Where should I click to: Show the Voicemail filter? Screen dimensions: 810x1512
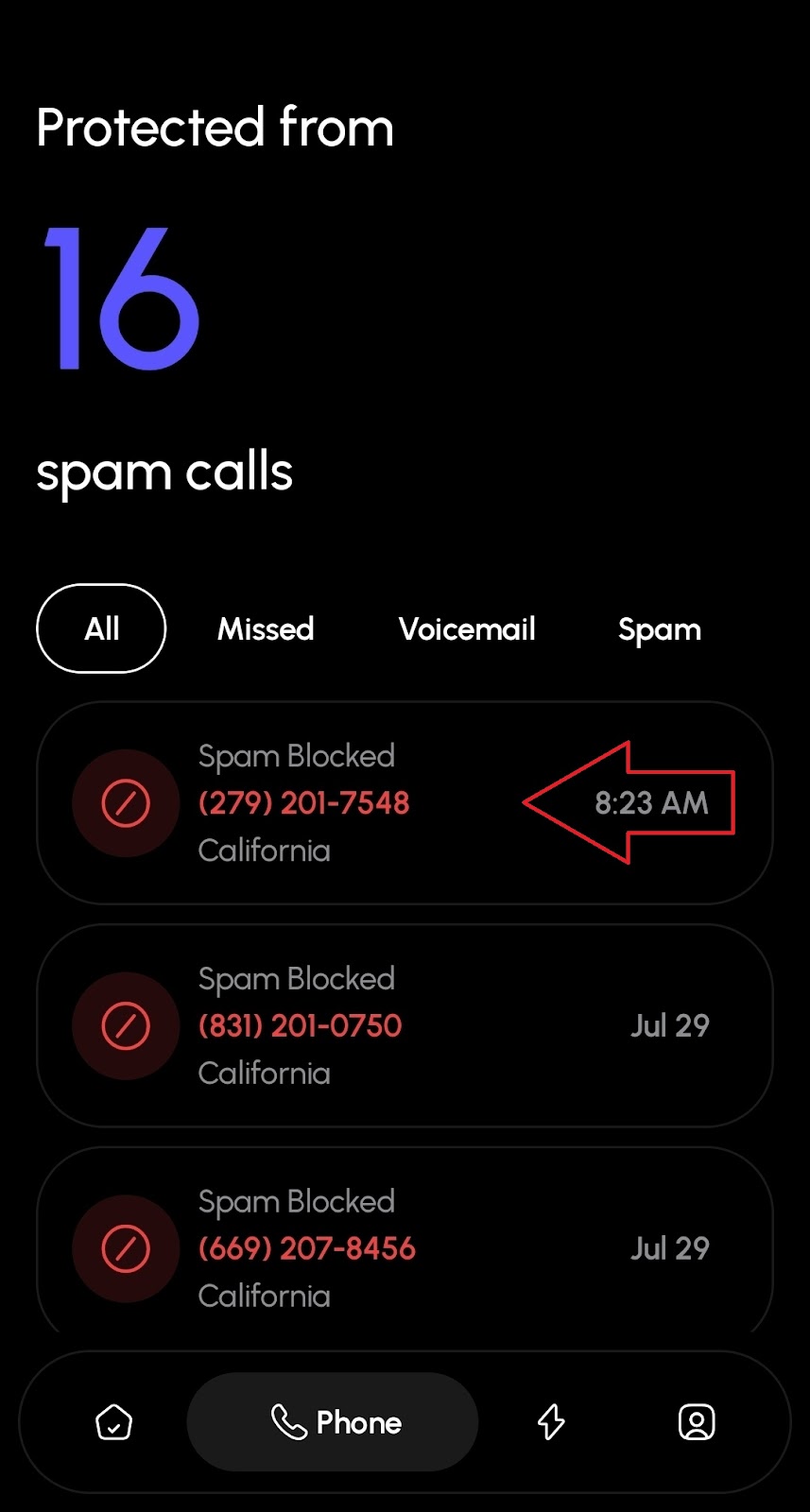467,628
